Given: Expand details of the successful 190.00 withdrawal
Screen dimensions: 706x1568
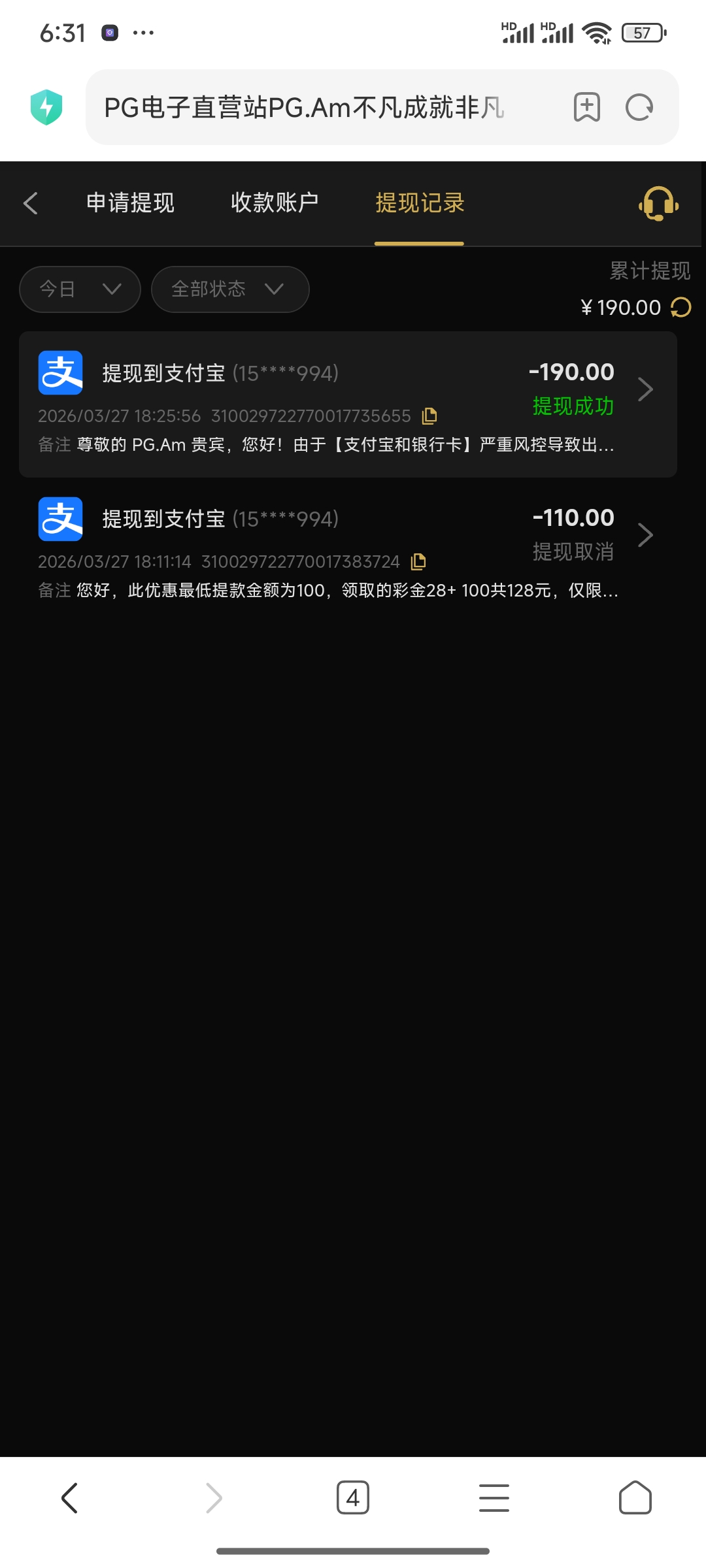Looking at the screenshot, I should [x=646, y=389].
